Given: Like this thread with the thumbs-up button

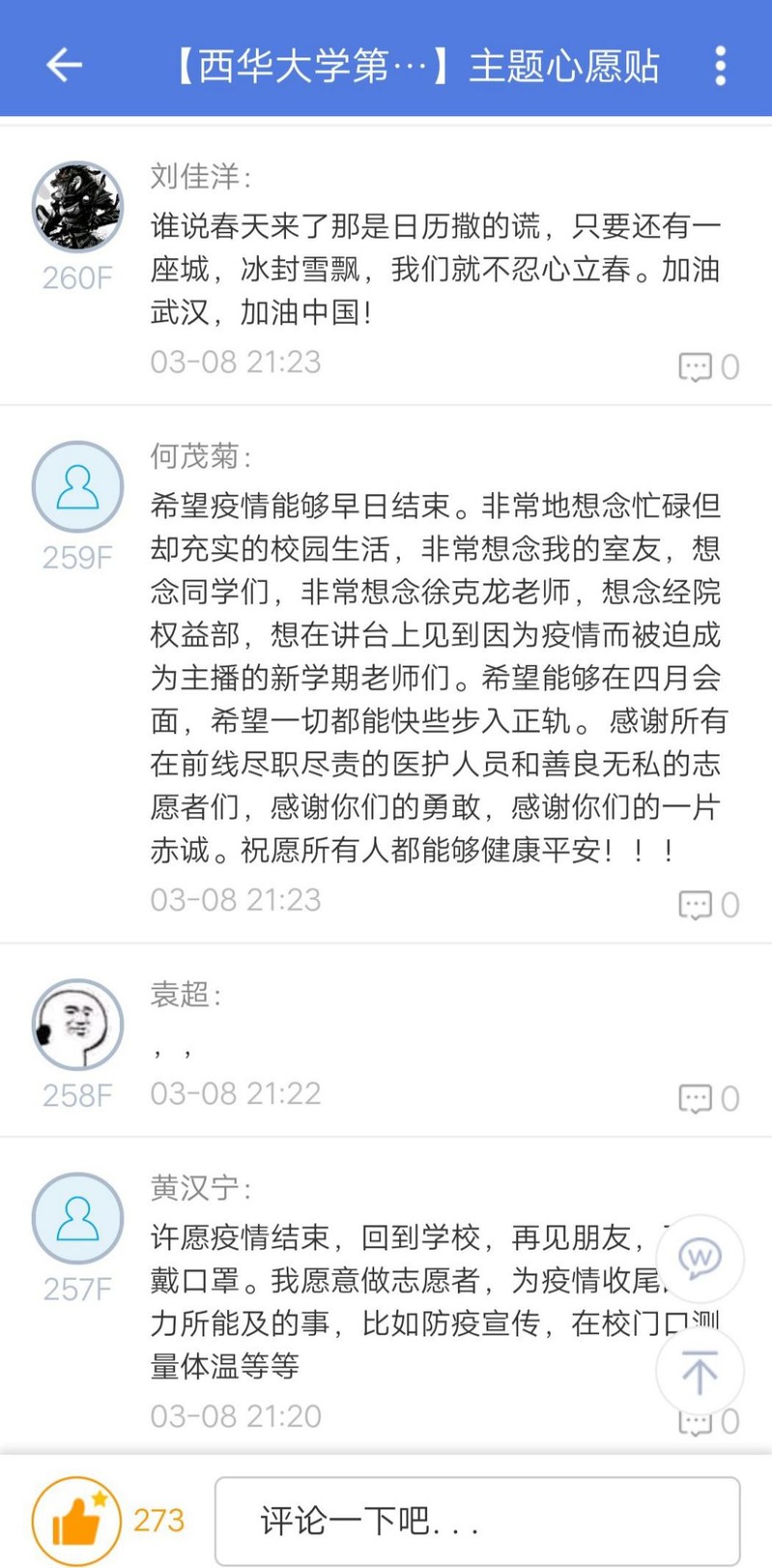Looking at the screenshot, I should click(77, 1521).
